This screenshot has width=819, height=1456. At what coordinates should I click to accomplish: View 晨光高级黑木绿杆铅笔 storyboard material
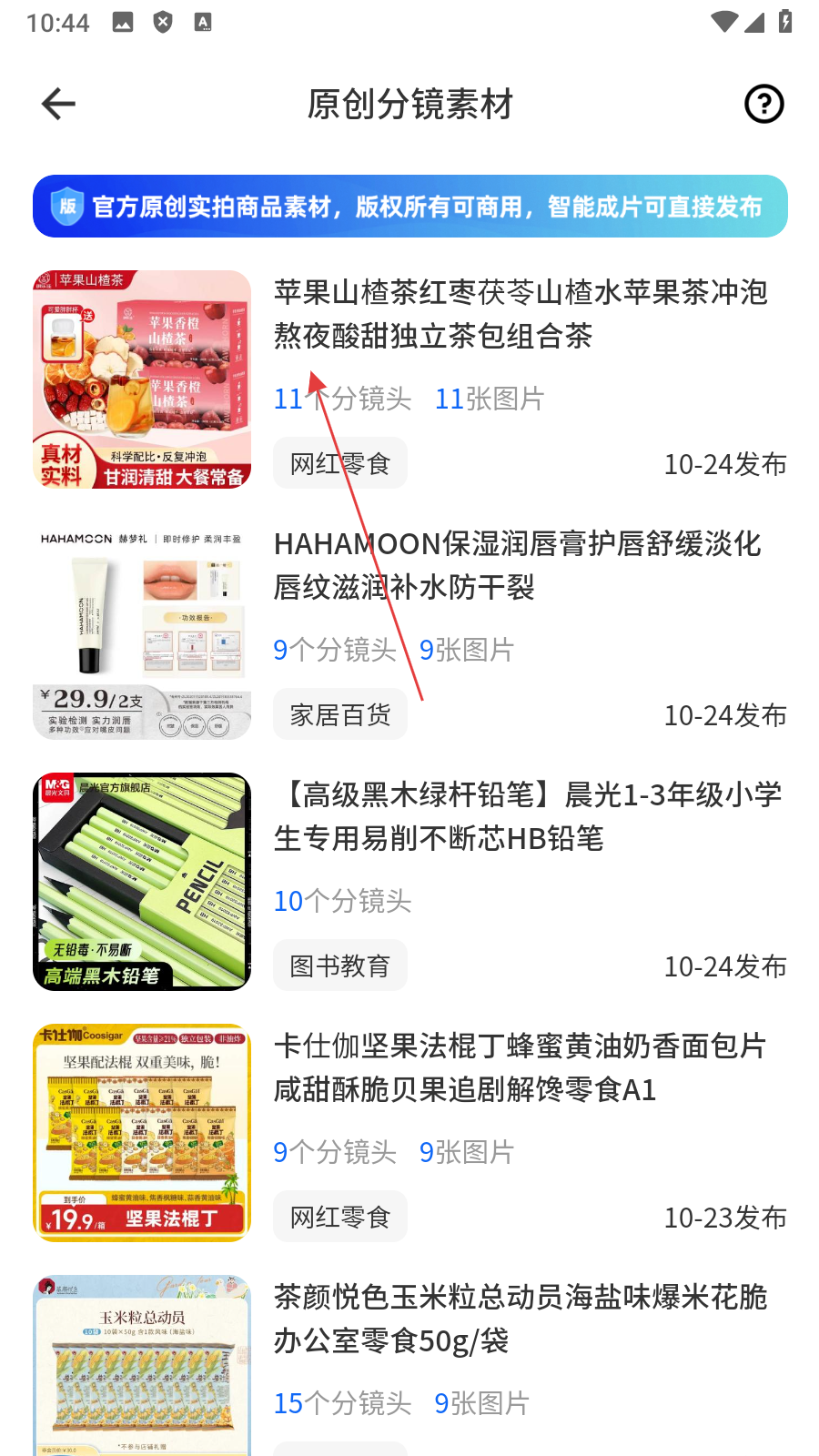coord(528,816)
